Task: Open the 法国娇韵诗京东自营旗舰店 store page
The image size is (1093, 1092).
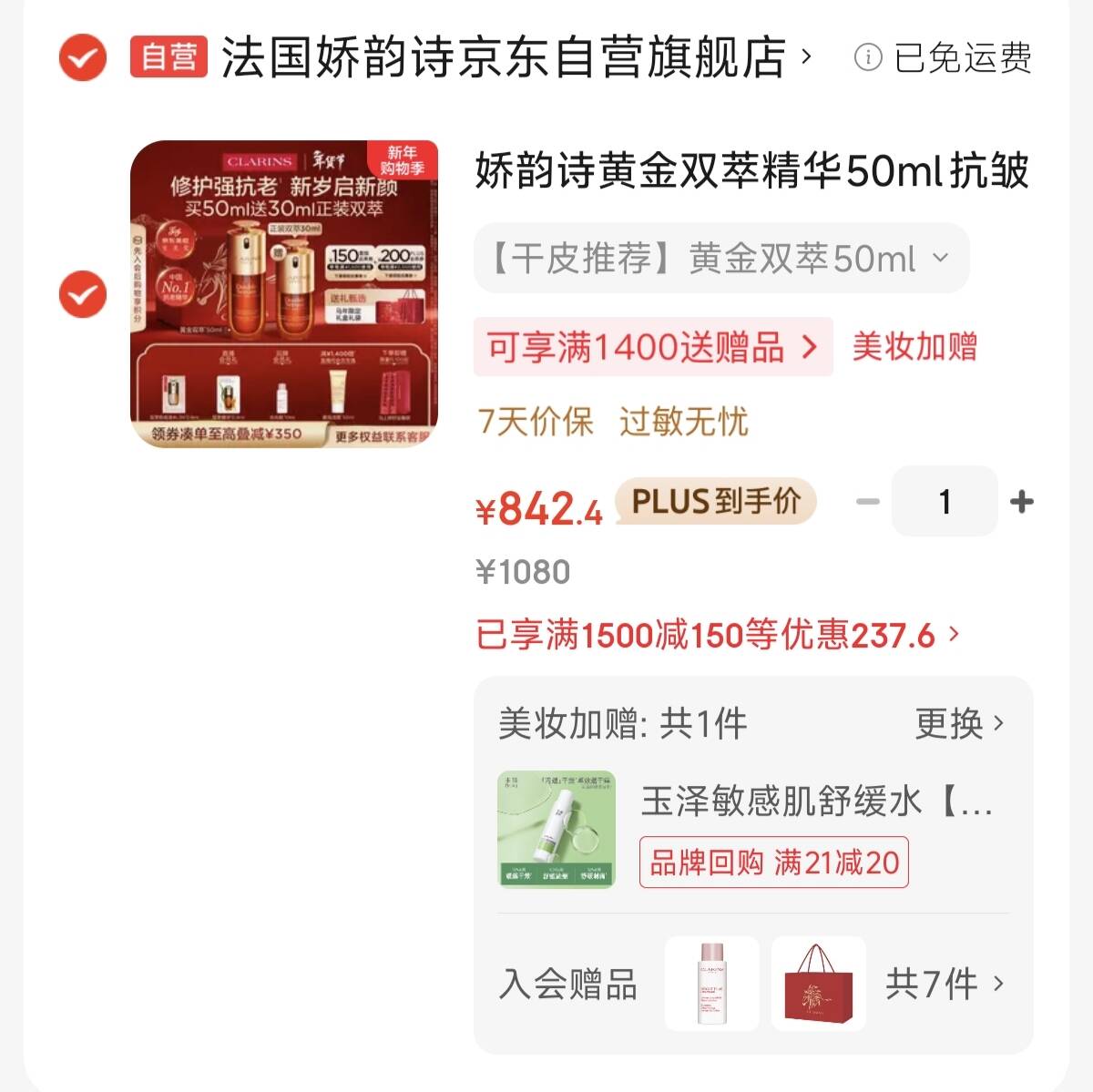Action: click(504, 57)
